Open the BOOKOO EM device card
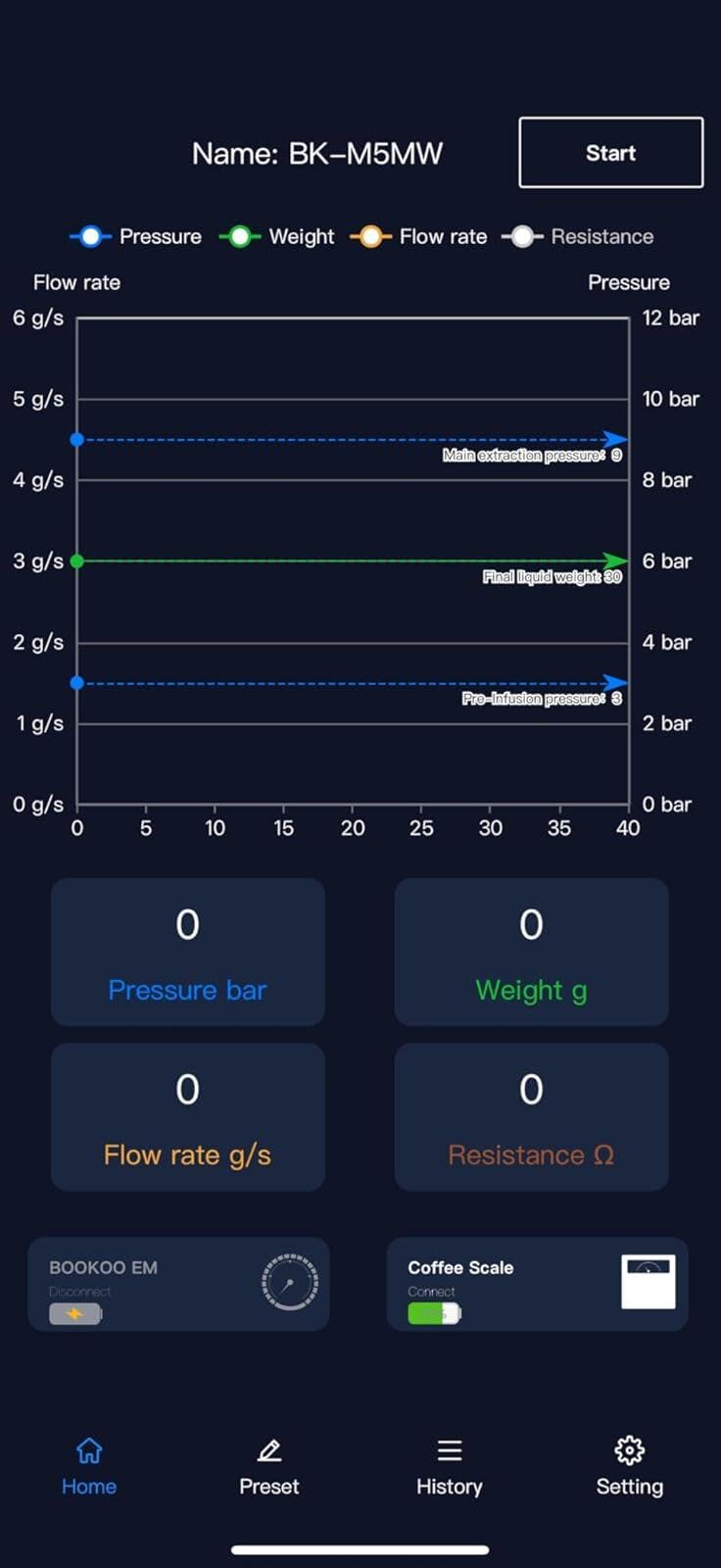 (178, 1284)
